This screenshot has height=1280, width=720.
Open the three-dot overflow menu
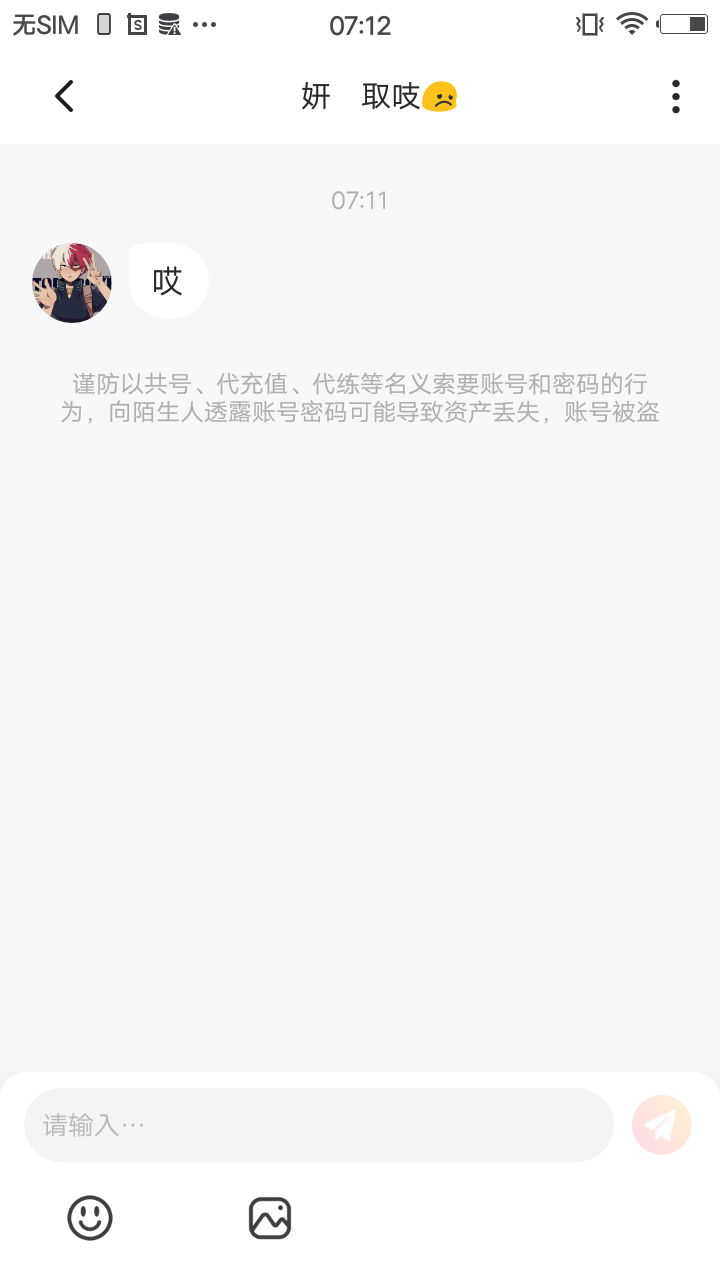pyautogui.click(x=676, y=96)
